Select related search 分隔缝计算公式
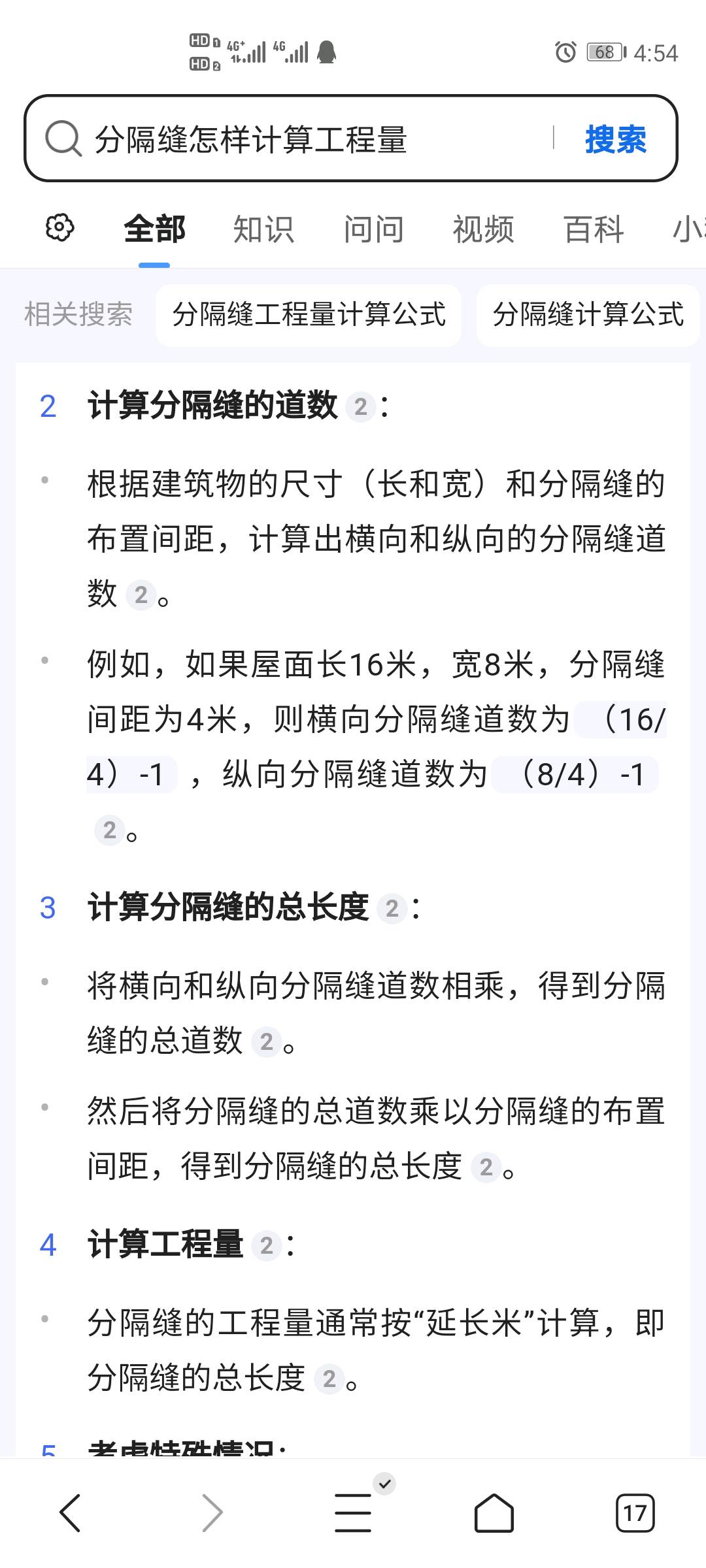 pos(588,314)
